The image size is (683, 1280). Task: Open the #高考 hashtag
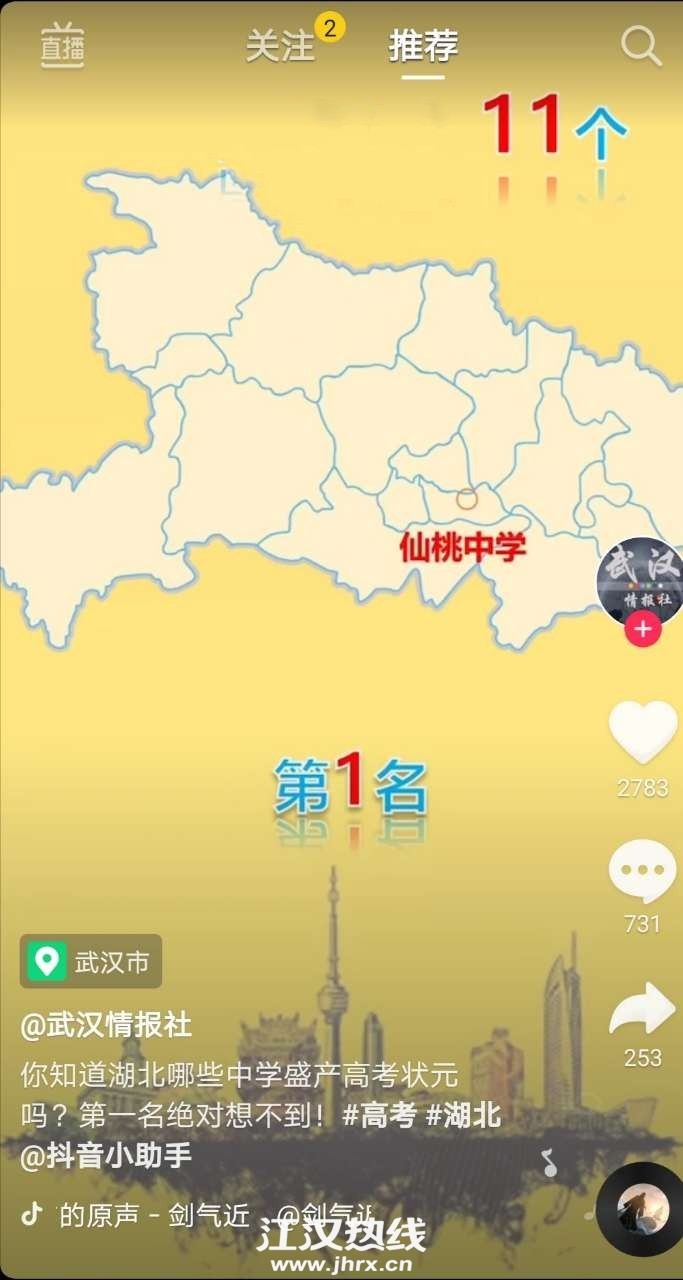pos(379,1115)
